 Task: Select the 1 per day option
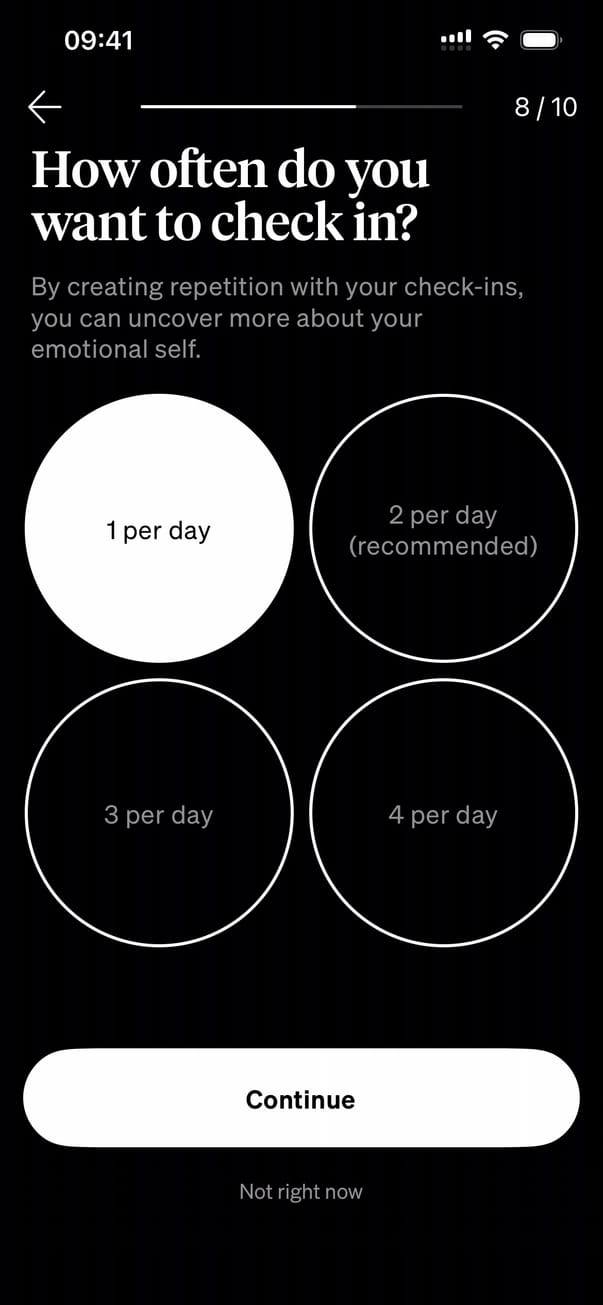tap(159, 529)
